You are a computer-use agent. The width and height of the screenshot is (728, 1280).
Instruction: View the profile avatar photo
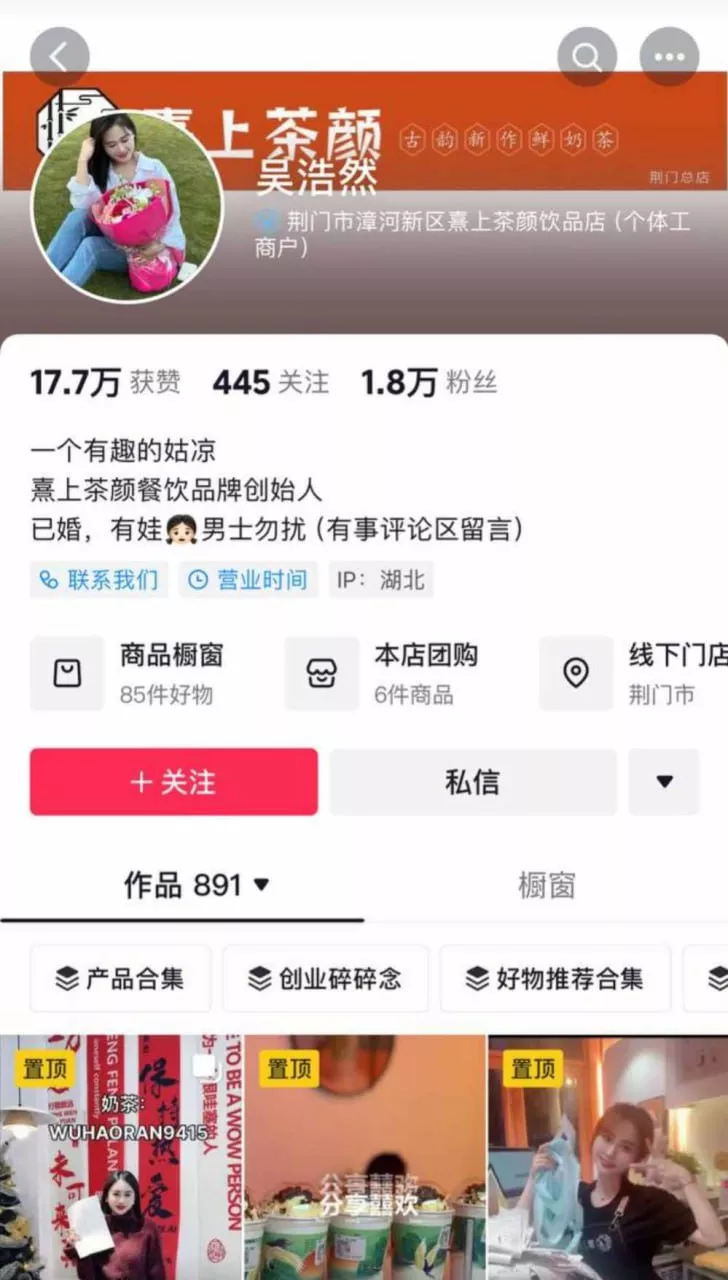(127, 207)
